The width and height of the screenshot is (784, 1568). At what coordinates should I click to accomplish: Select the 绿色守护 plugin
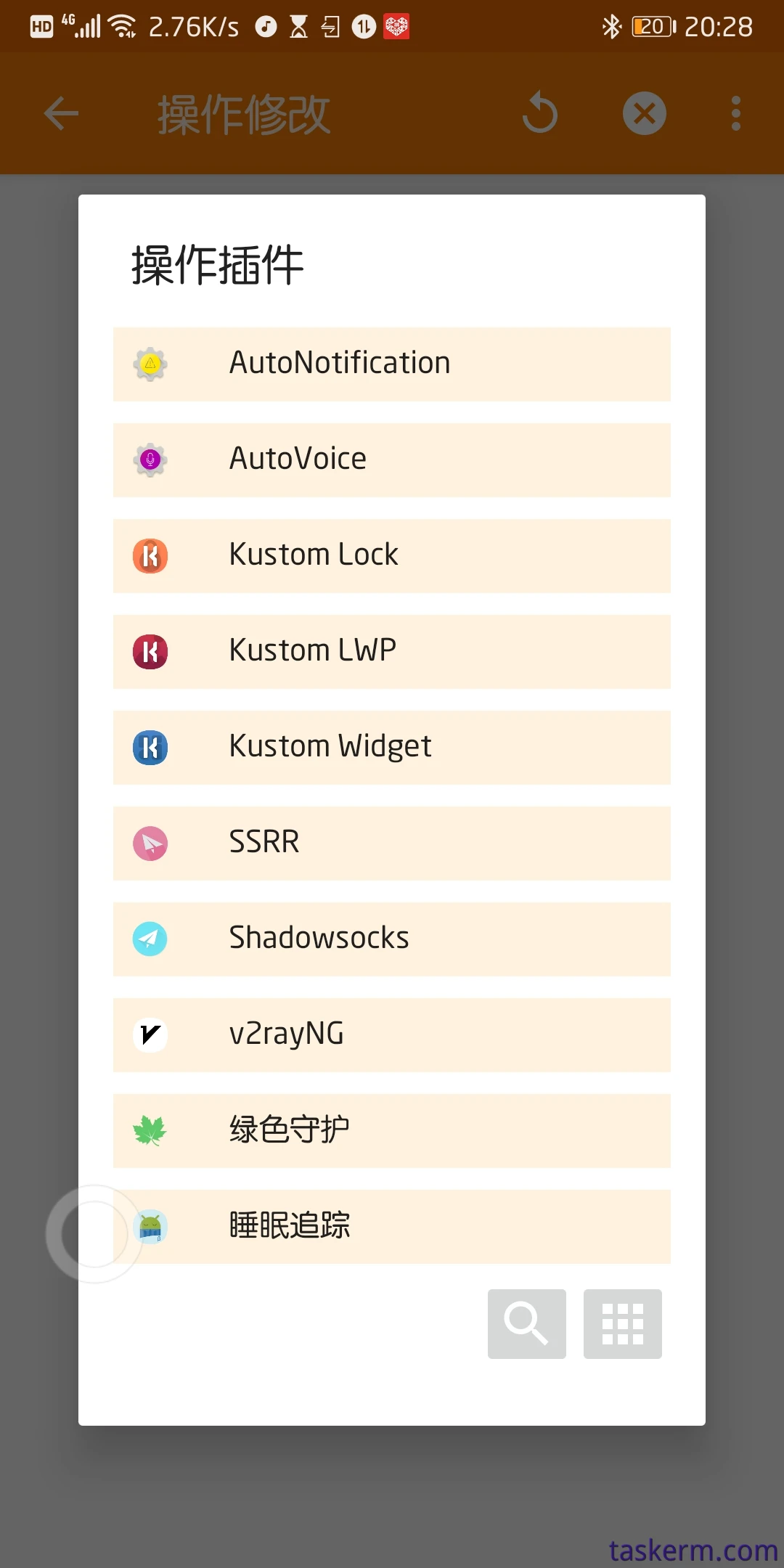392,1130
